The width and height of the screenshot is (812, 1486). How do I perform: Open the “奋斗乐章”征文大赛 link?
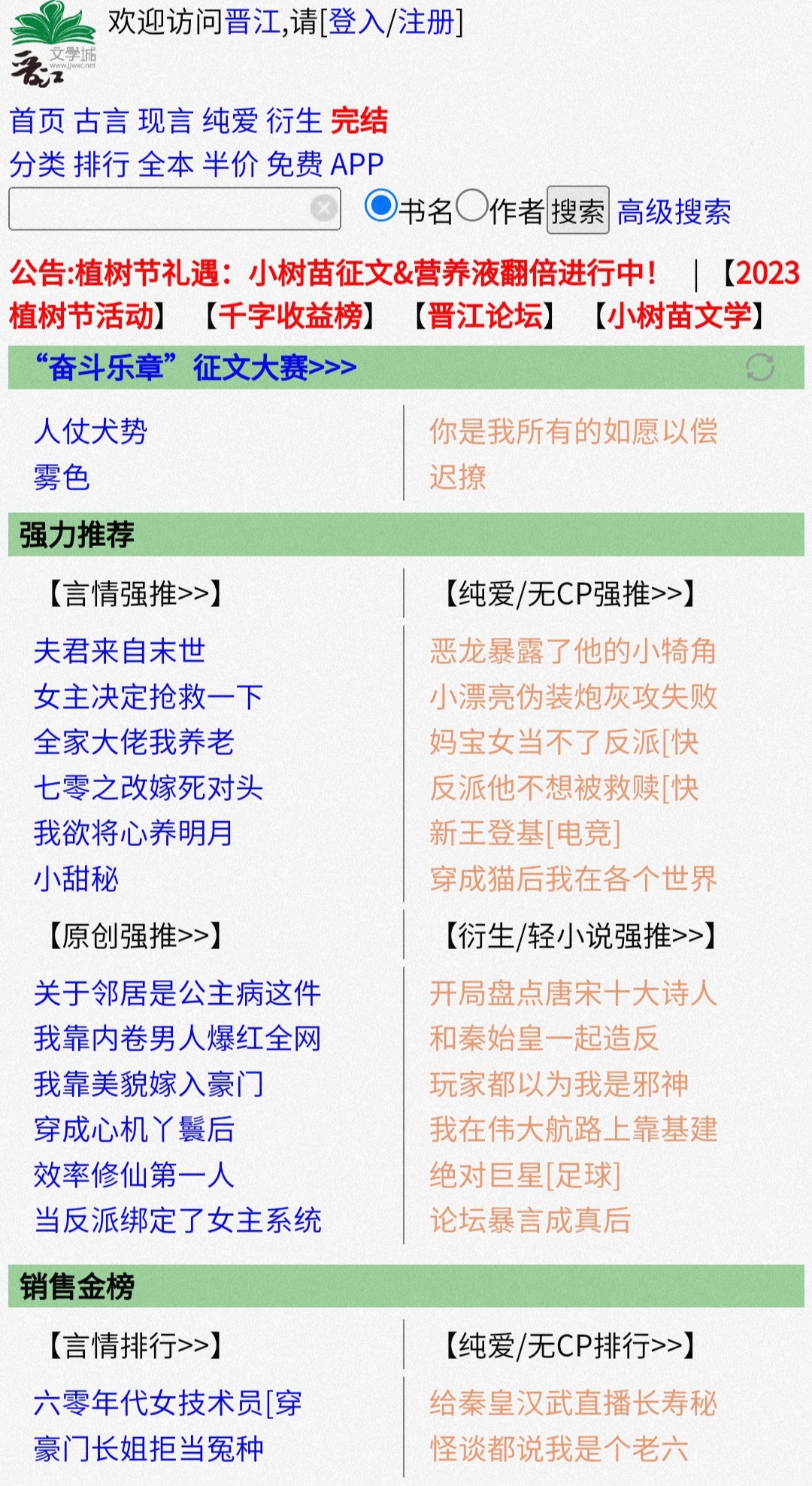point(195,368)
